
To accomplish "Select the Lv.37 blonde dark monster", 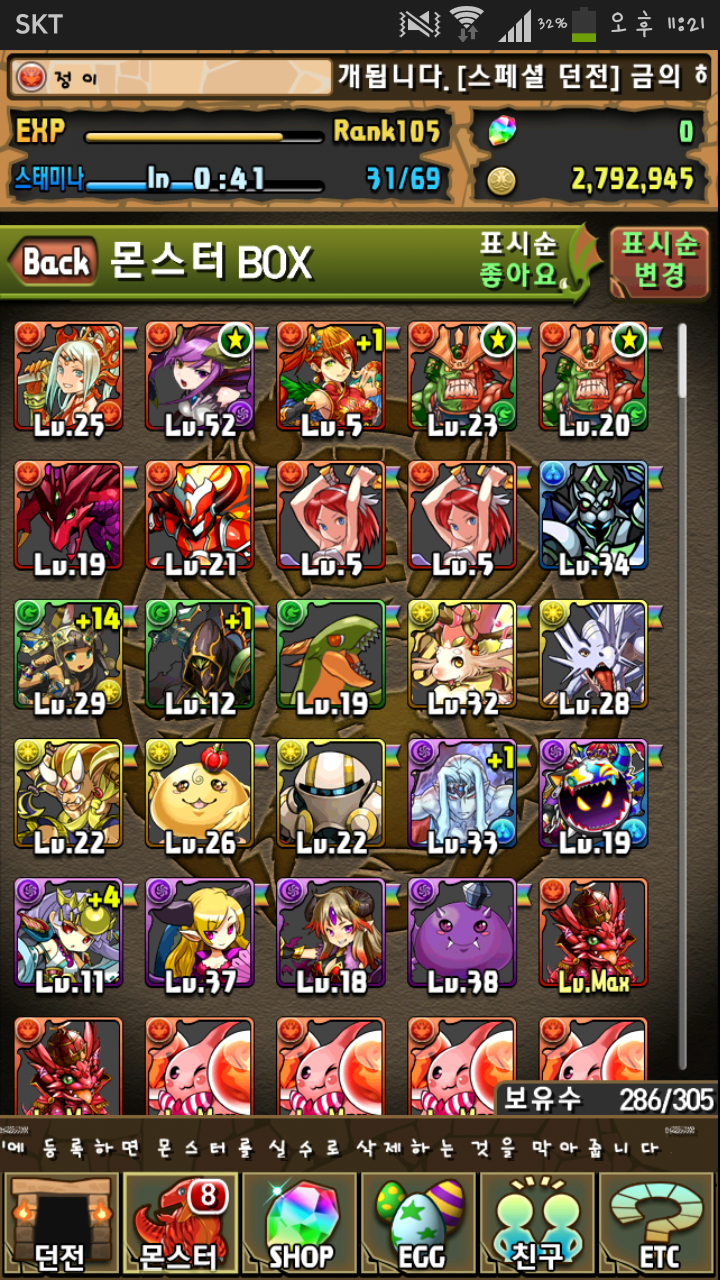I will [x=200, y=933].
